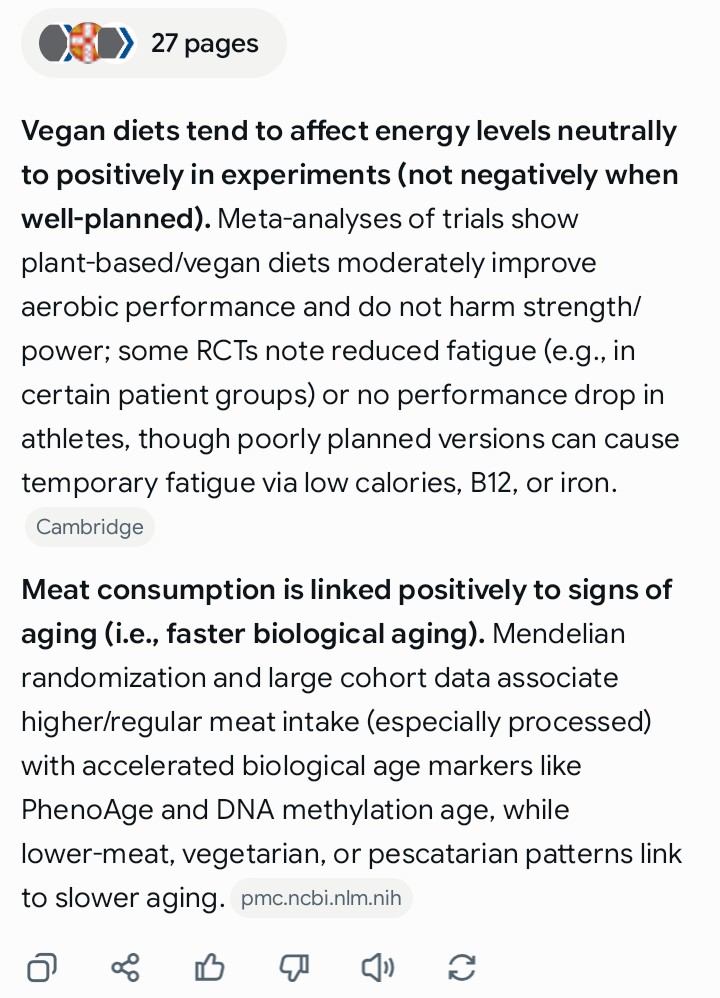Open the Cambridge source citation
Image resolution: width=720 pixels, height=998 pixels.
coord(90,527)
